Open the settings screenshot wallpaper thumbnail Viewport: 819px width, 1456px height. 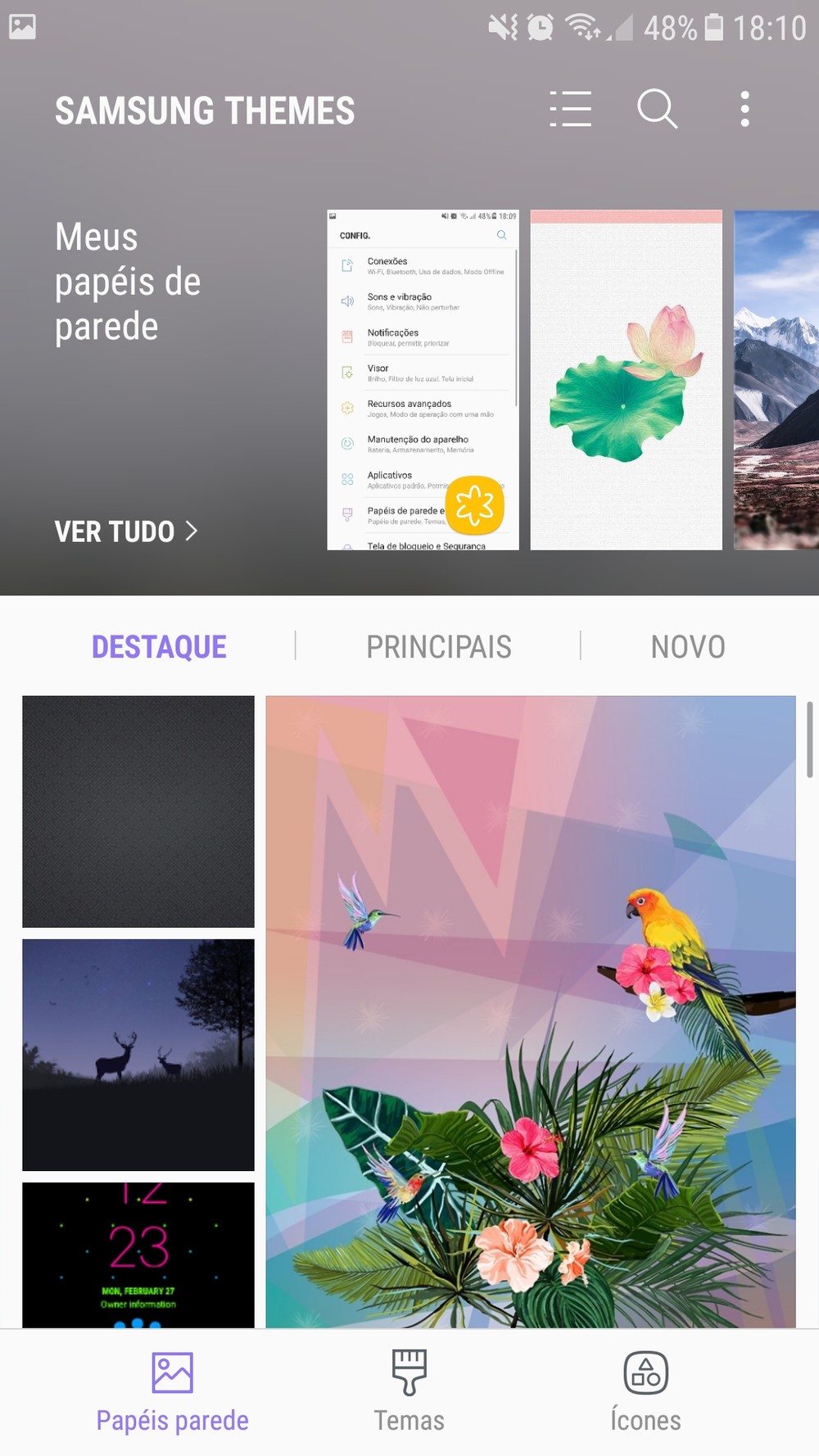tap(423, 380)
